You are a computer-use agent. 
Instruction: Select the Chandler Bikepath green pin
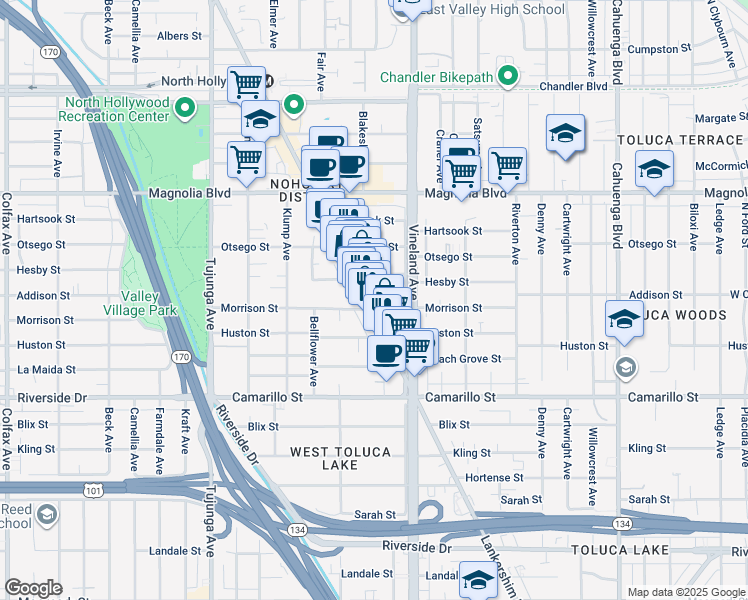pos(508,76)
